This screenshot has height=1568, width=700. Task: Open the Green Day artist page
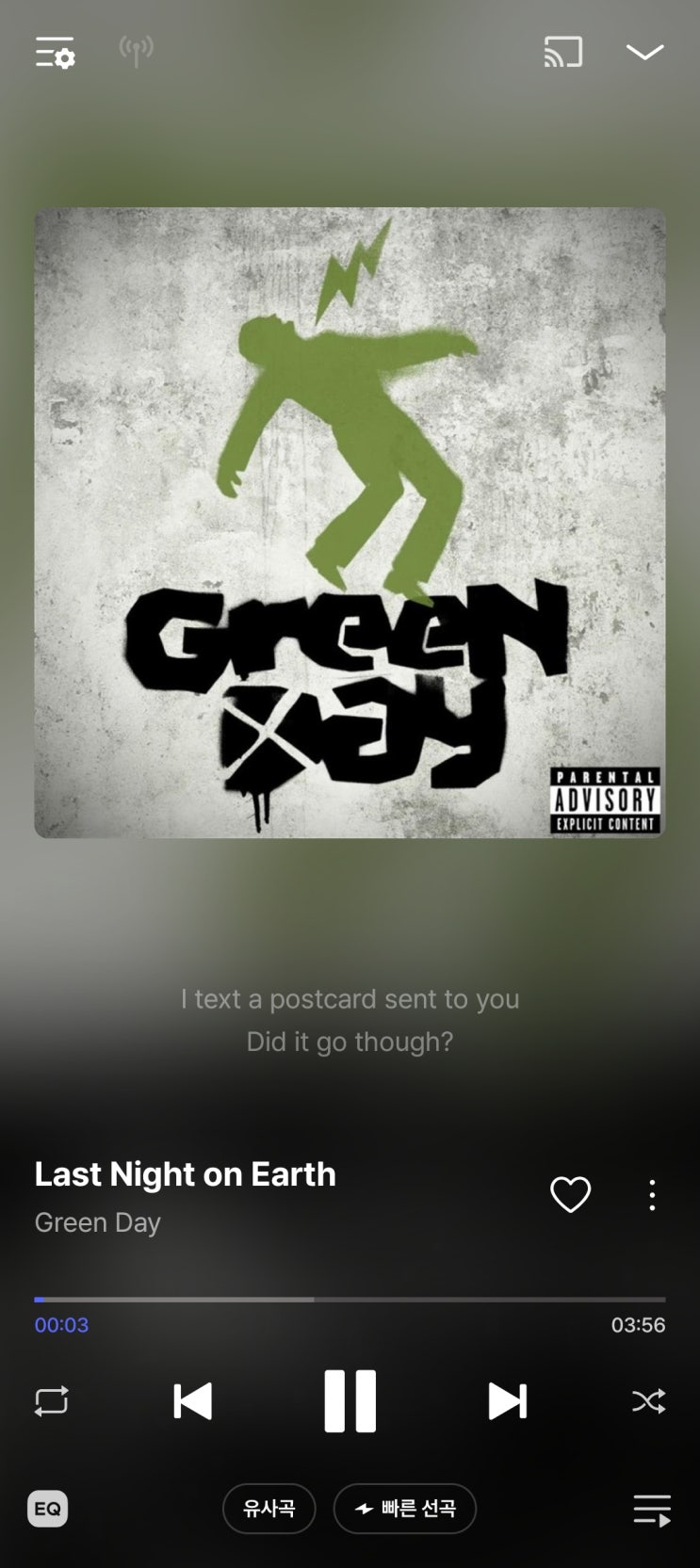tap(98, 1222)
